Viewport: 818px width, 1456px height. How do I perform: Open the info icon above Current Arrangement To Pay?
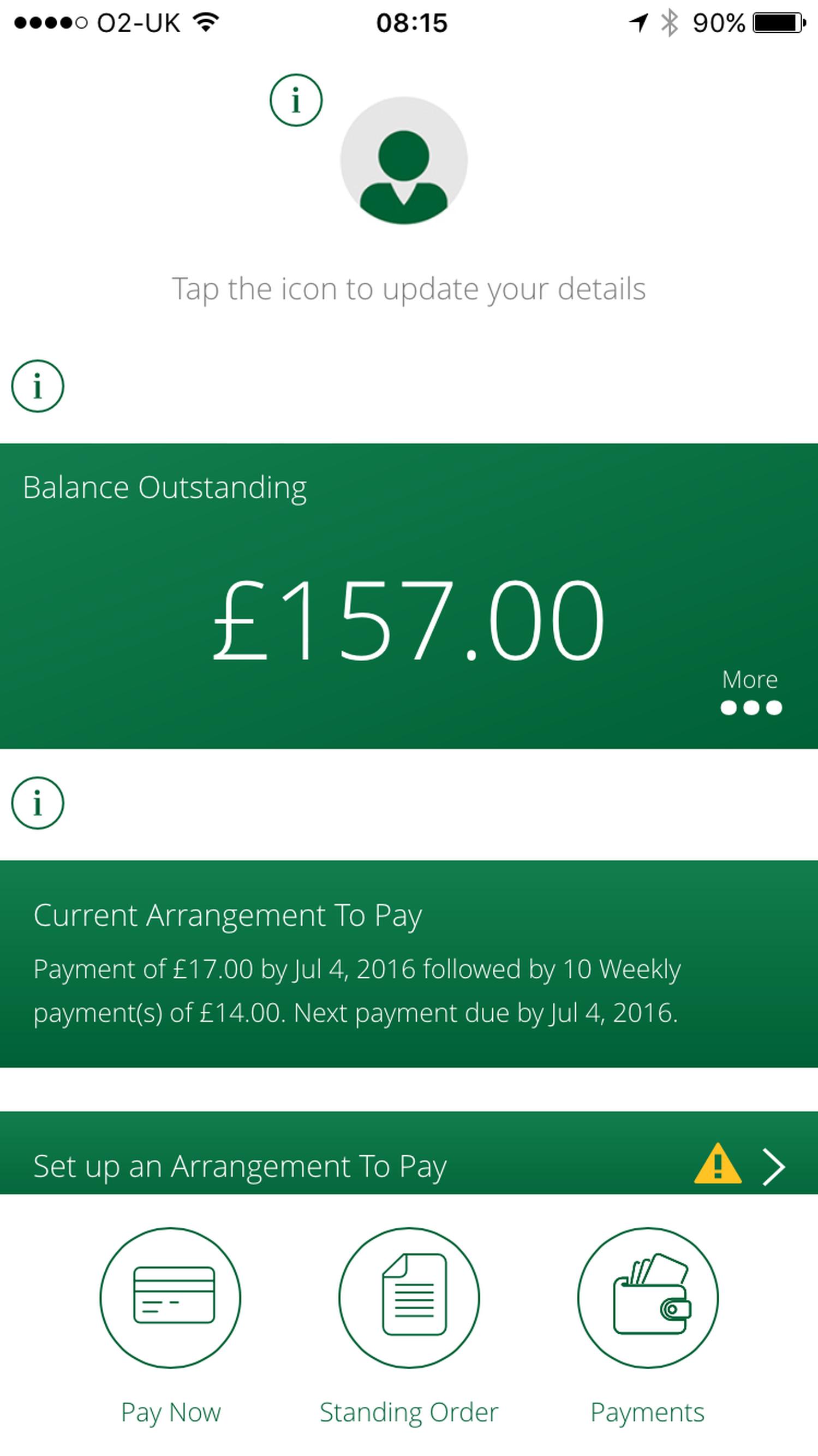point(37,803)
